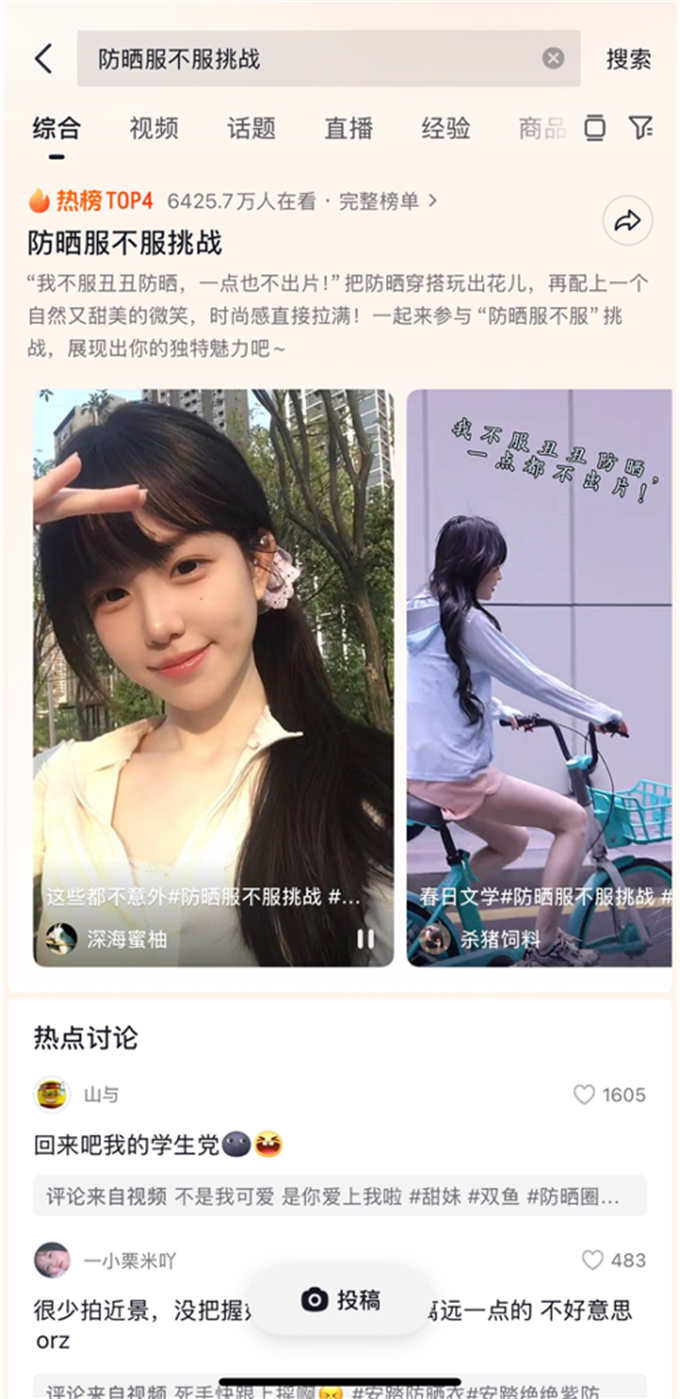Screen dimensions: 680x1399
Task: Tap the search field with 防晒服不服挑战
Action: (310, 59)
